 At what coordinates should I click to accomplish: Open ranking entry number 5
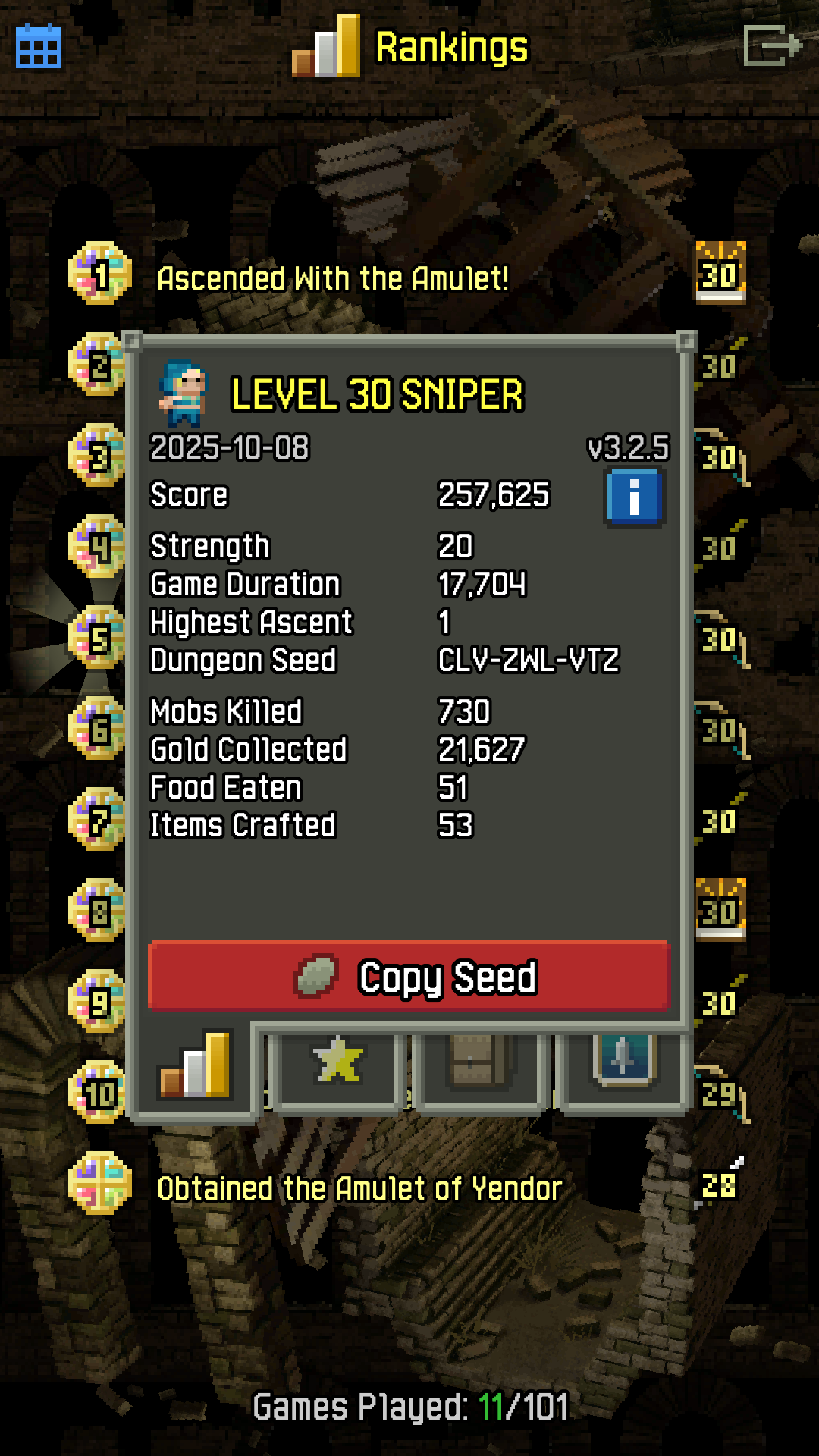tap(99, 638)
